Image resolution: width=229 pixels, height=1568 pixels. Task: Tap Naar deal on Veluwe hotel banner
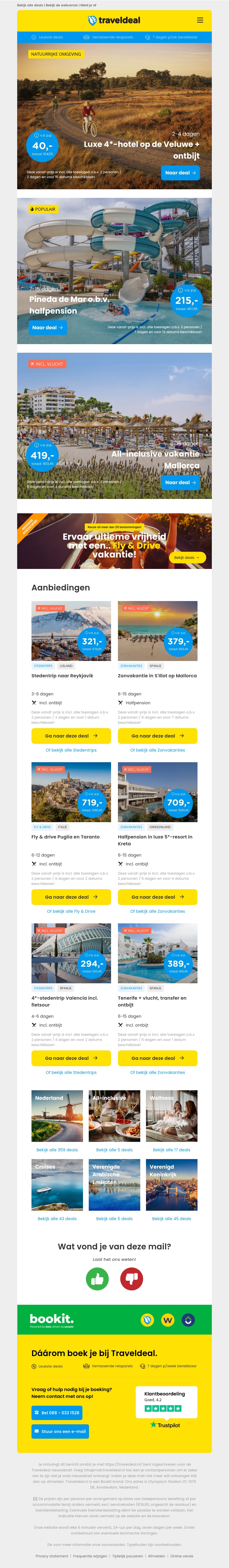[x=180, y=173]
